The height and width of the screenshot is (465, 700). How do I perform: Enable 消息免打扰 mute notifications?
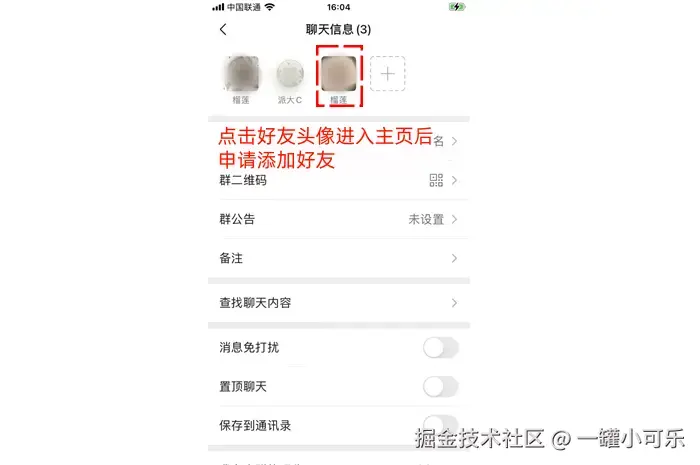(x=440, y=347)
